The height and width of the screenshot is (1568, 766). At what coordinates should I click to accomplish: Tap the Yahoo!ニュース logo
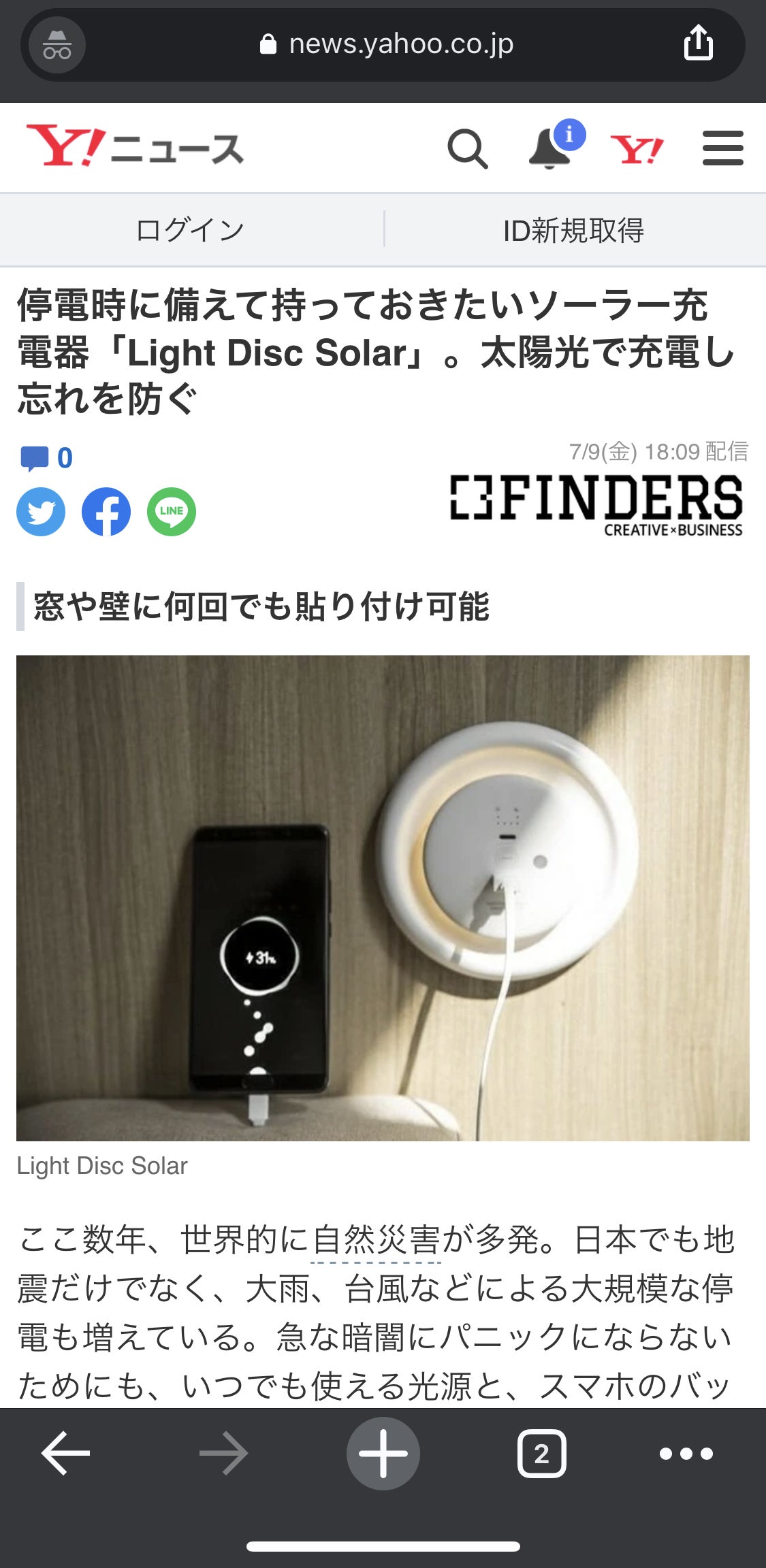pos(135,147)
